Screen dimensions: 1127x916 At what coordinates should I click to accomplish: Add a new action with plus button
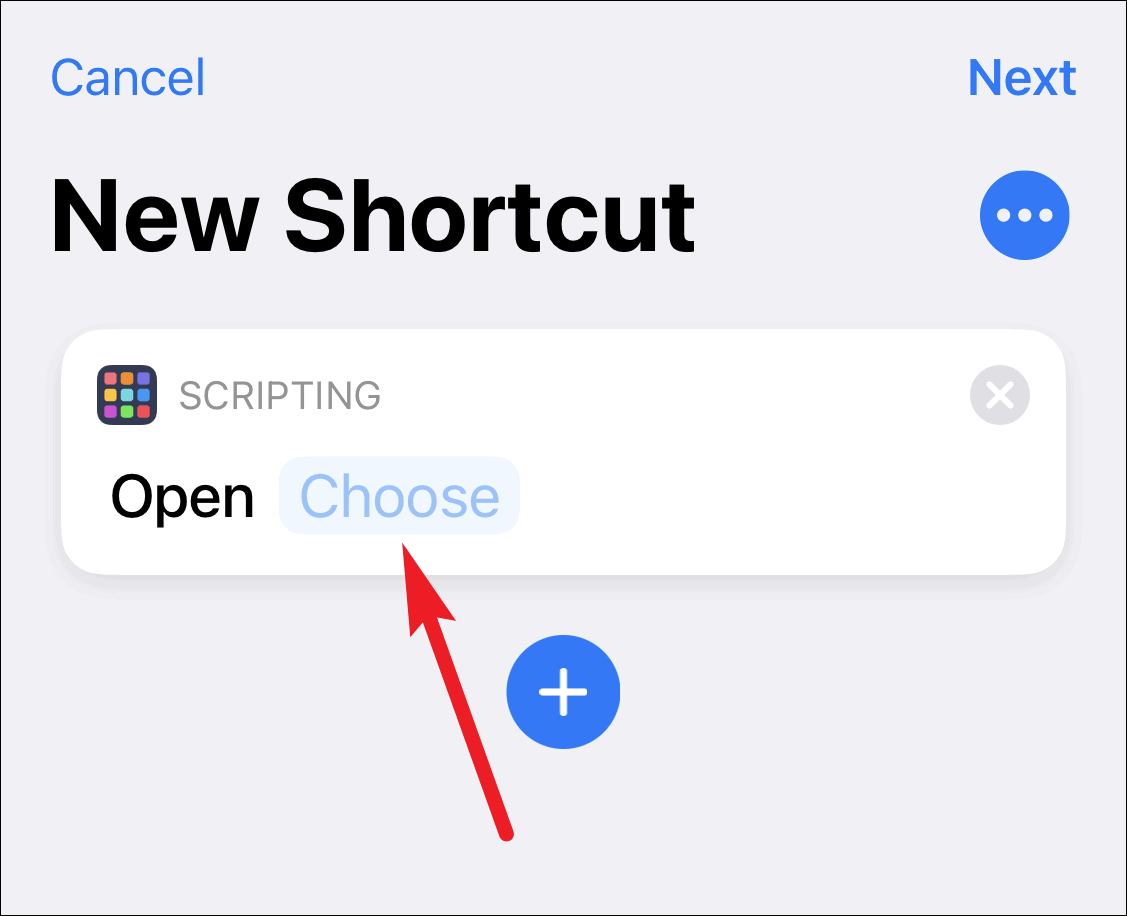563,691
